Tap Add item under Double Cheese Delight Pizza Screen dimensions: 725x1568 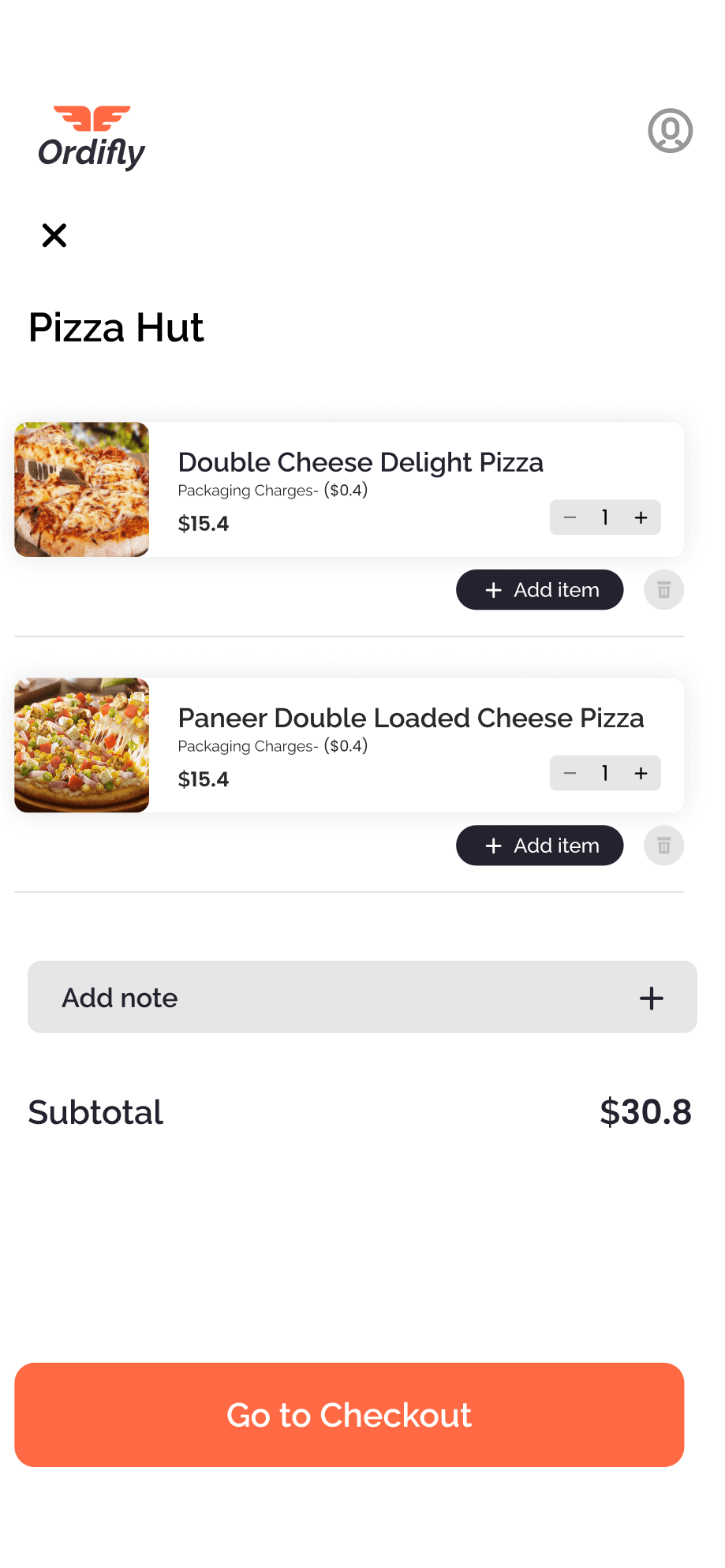(540, 590)
